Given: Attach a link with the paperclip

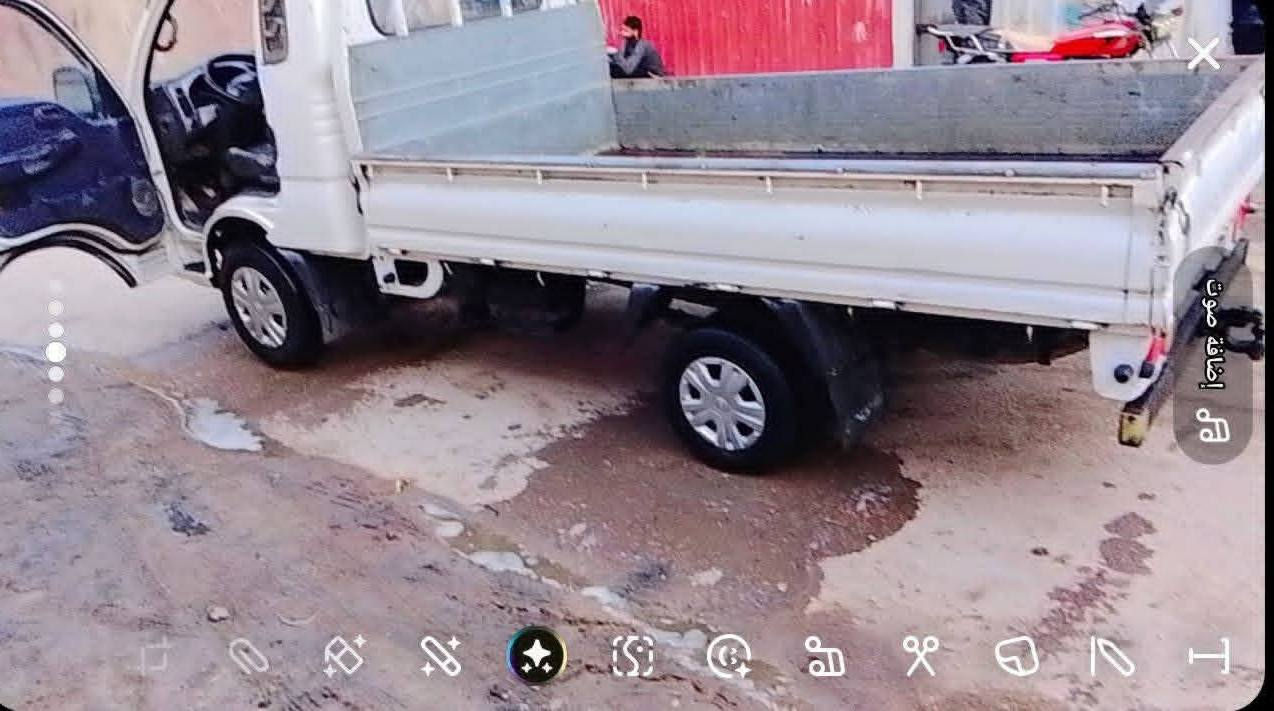Looking at the screenshot, I should pyautogui.click(x=248, y=657).
